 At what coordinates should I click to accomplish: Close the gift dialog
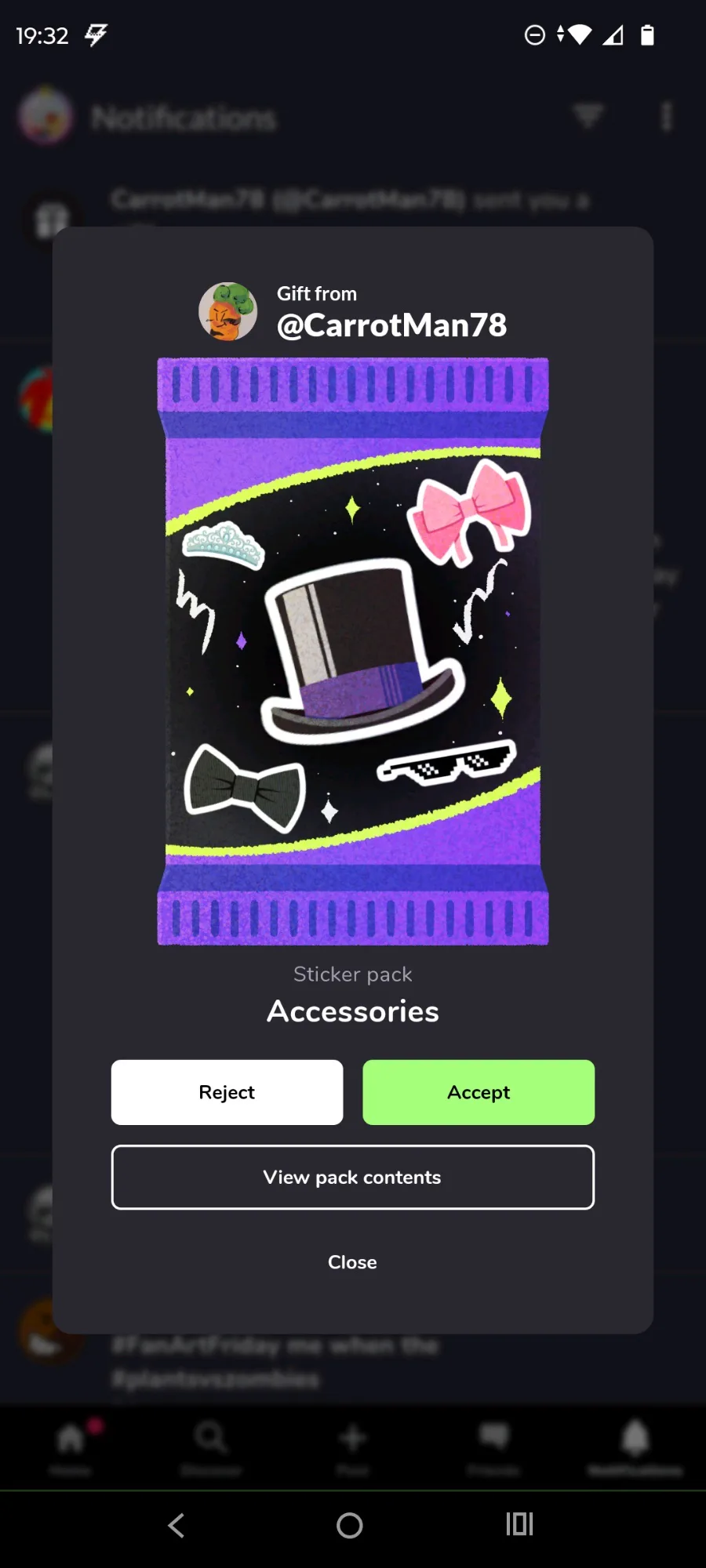pyautogui.click(x=352, y=1262)
